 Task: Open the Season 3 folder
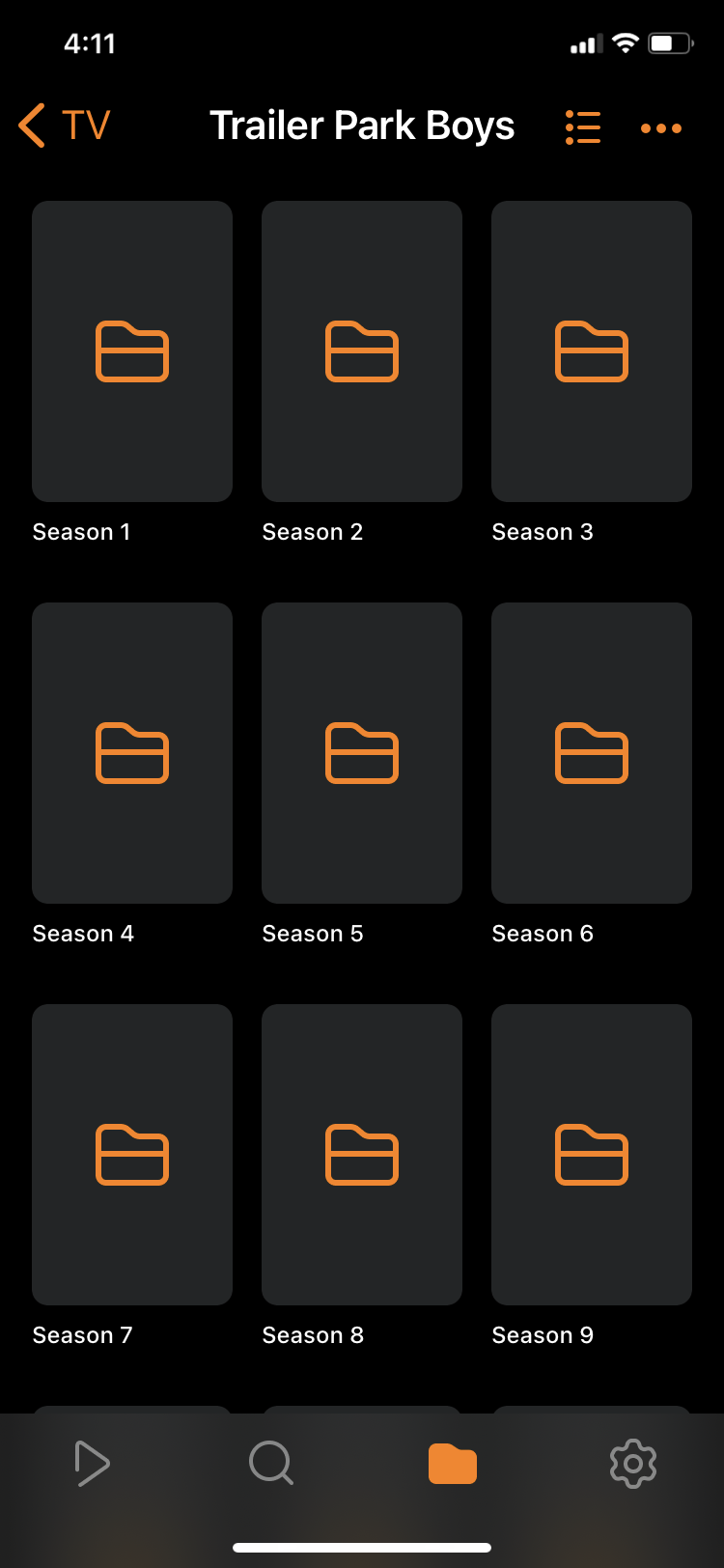coord(592,351)
